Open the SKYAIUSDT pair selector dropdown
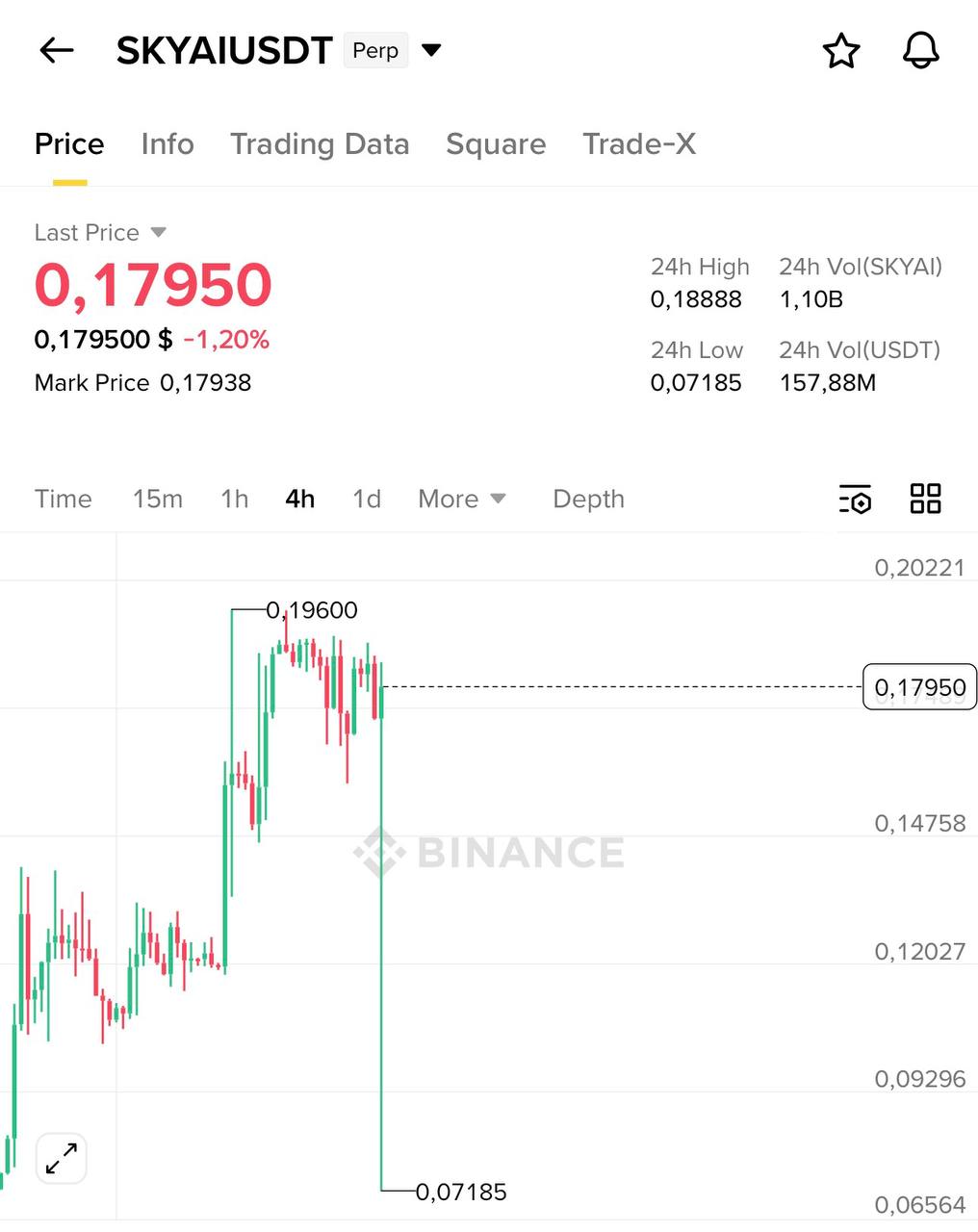The image size is (978, 1232). pyautogui.click(x=431, y=50)
